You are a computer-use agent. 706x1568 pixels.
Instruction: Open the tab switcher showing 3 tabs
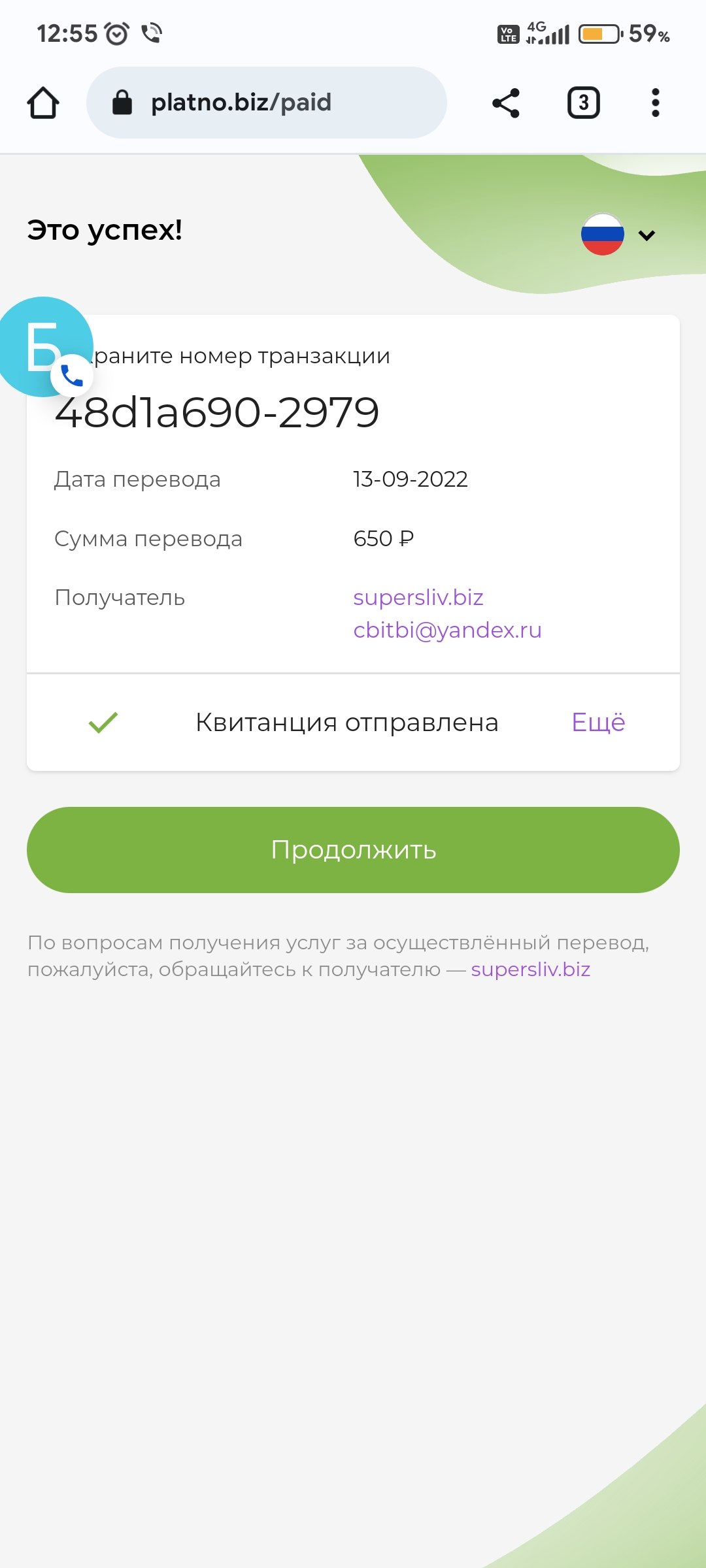[x=583, y=103]
